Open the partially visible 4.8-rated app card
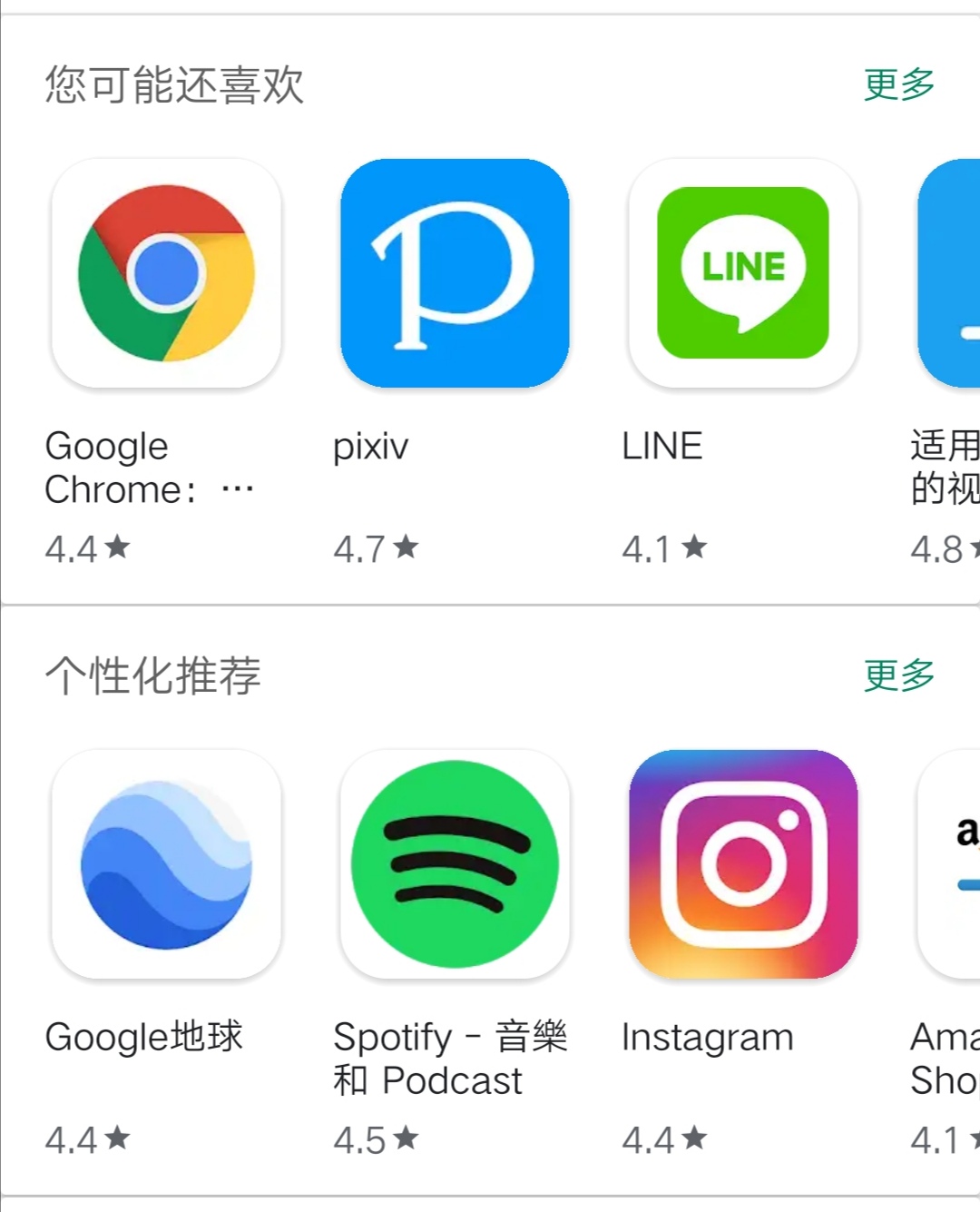 pyautogui.click(x=950, y=273)
